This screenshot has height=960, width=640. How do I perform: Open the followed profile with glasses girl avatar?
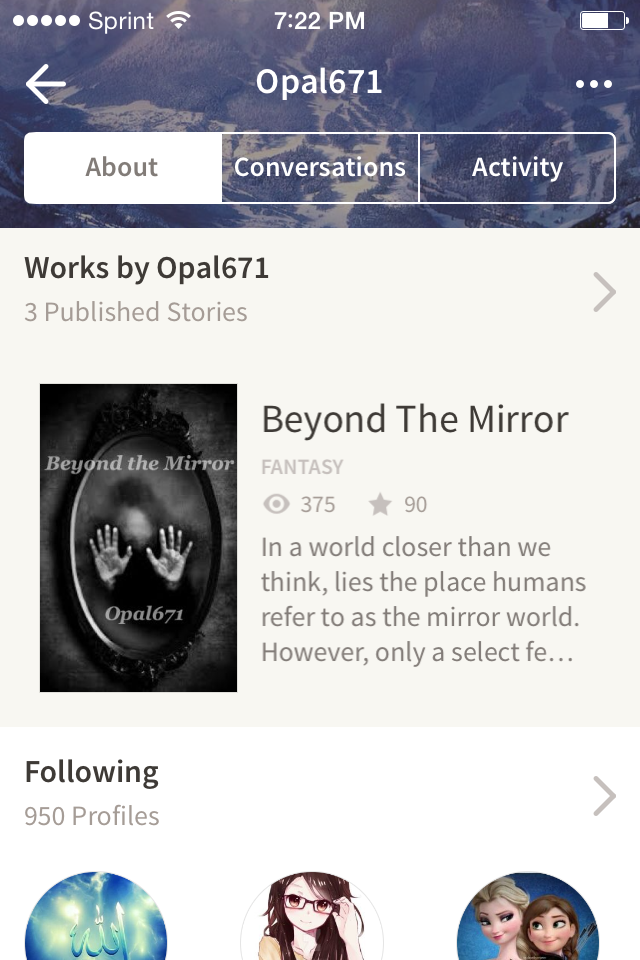pyautogui.click(x=312, y=920)
